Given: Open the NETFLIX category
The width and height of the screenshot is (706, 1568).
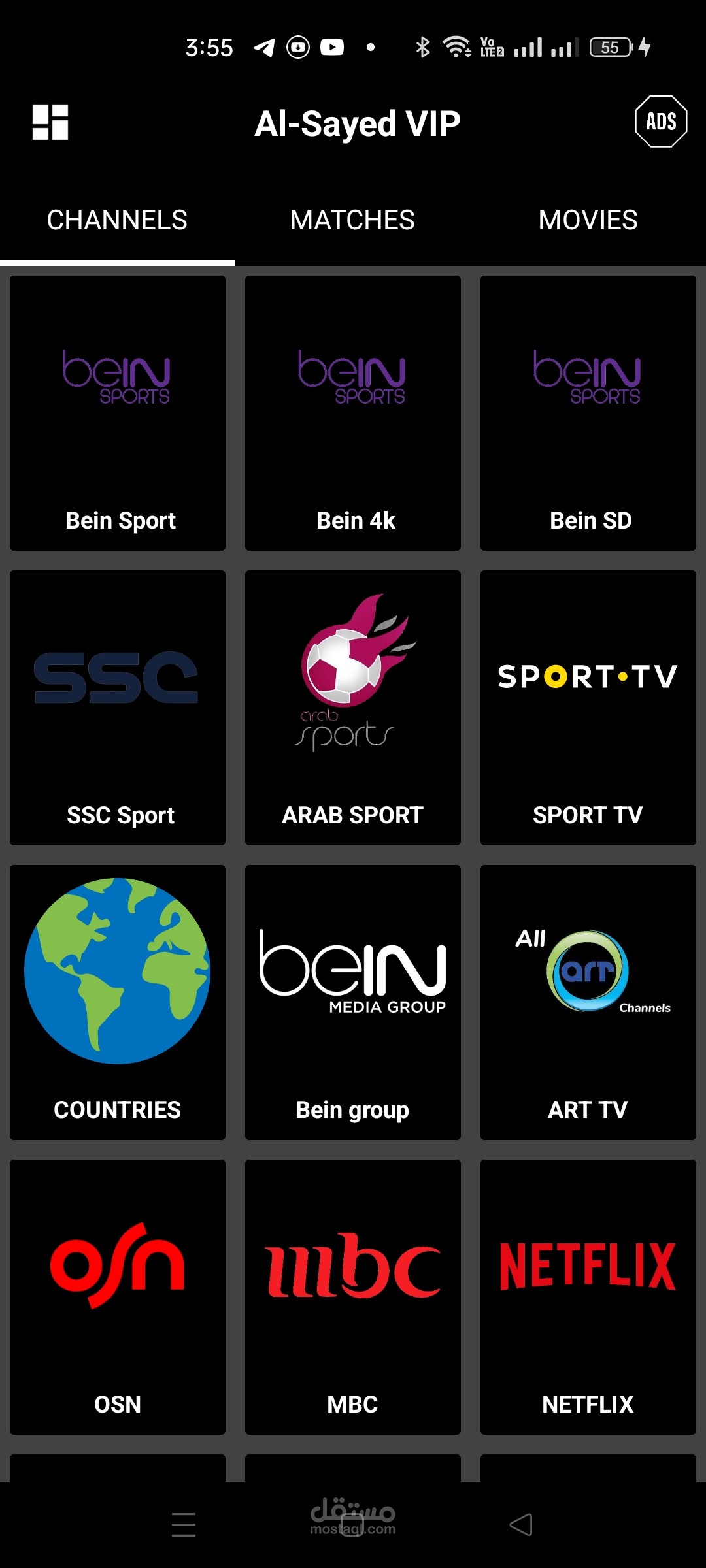Looking at the screenshot, I should point(588,1297).
